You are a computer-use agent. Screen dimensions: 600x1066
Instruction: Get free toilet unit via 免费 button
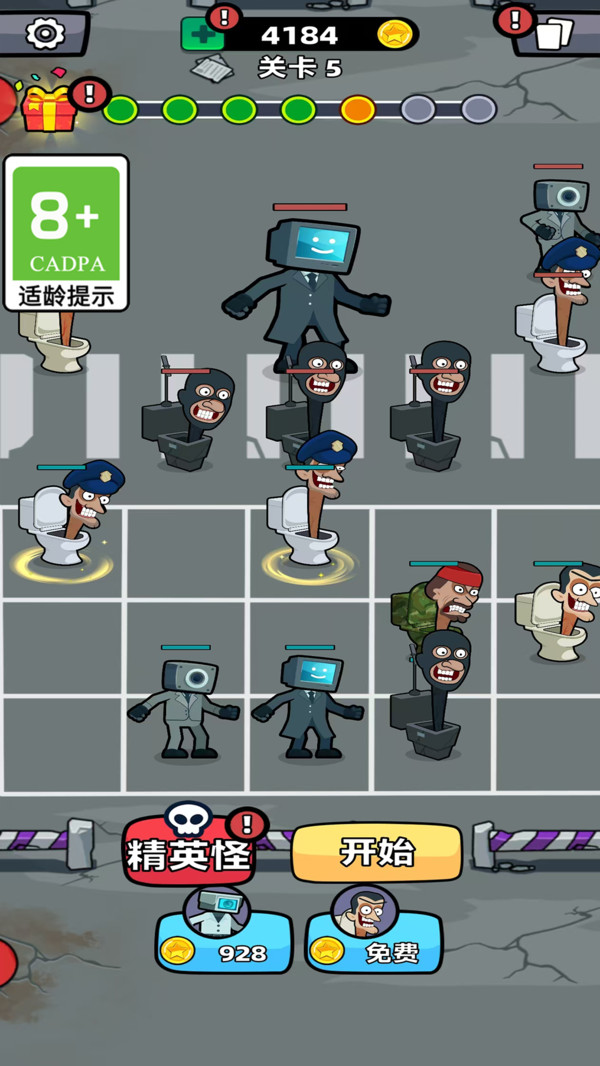tap(373, 941)
